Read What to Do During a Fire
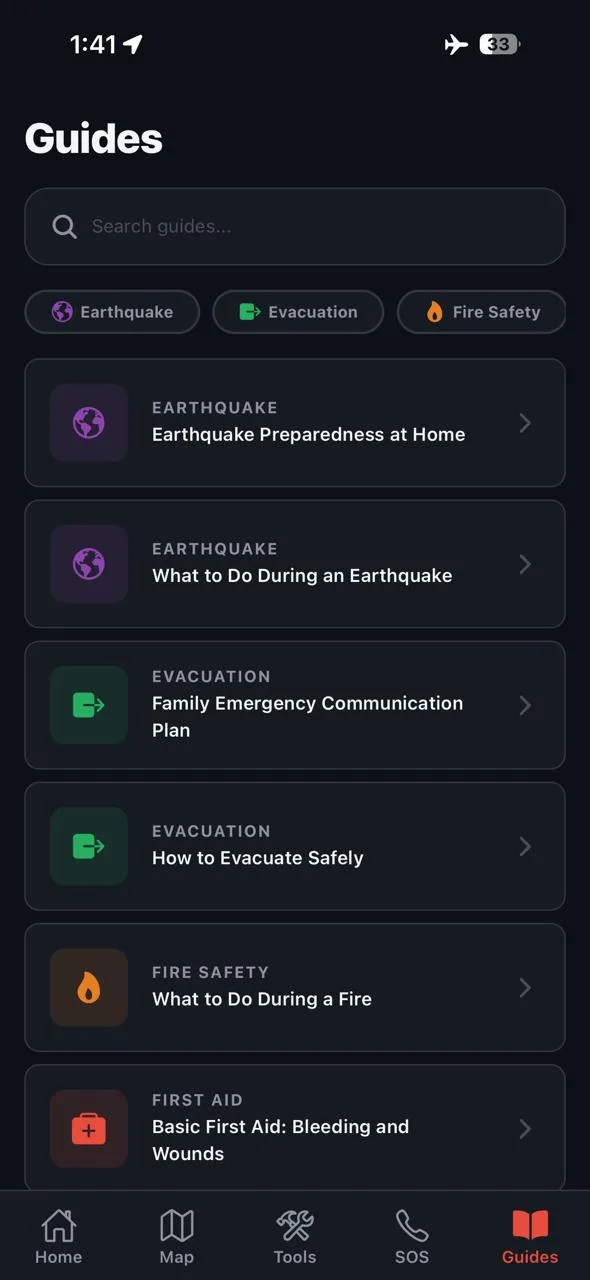The width and height of the screenshot is (590, 1280). coord(295,987)
